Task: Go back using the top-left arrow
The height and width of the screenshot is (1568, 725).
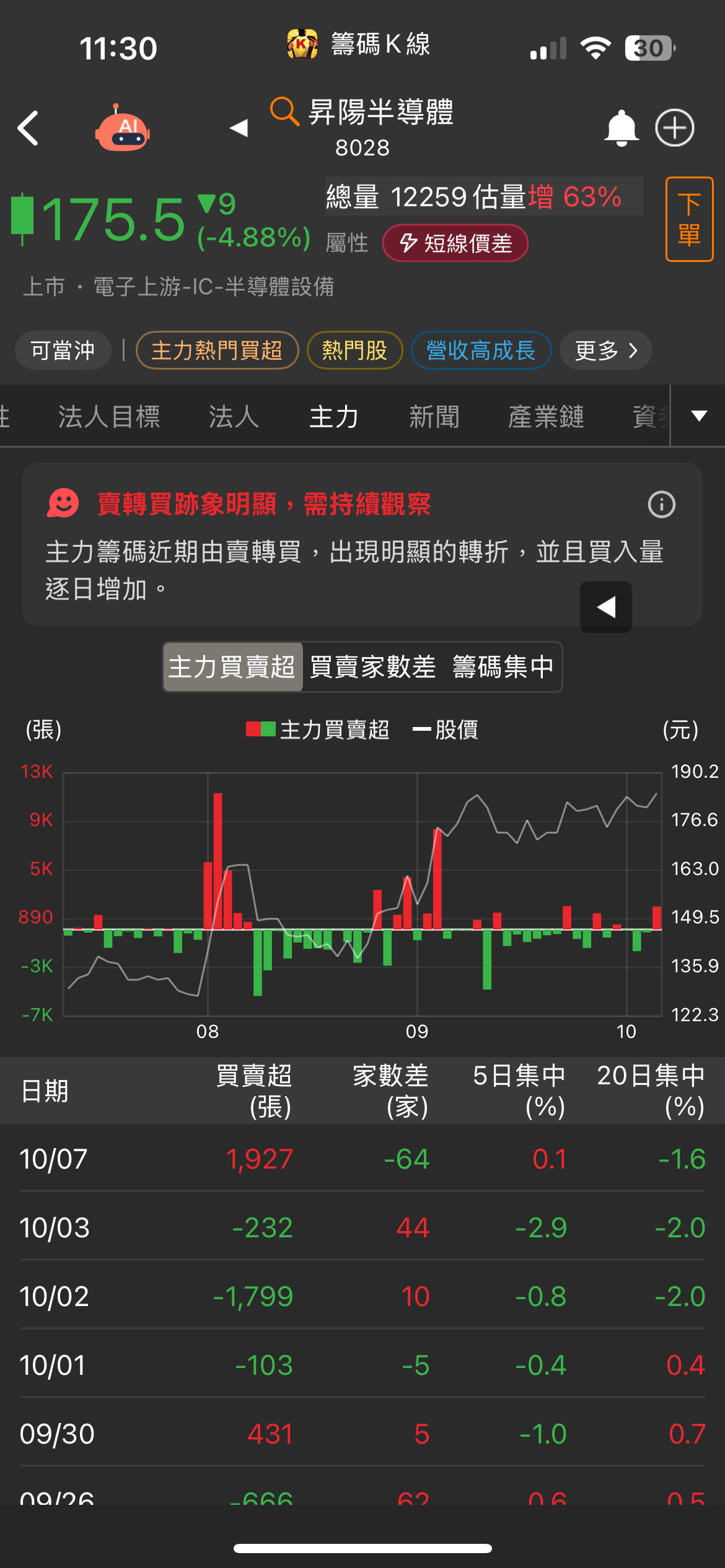Action: click(29, 128)
